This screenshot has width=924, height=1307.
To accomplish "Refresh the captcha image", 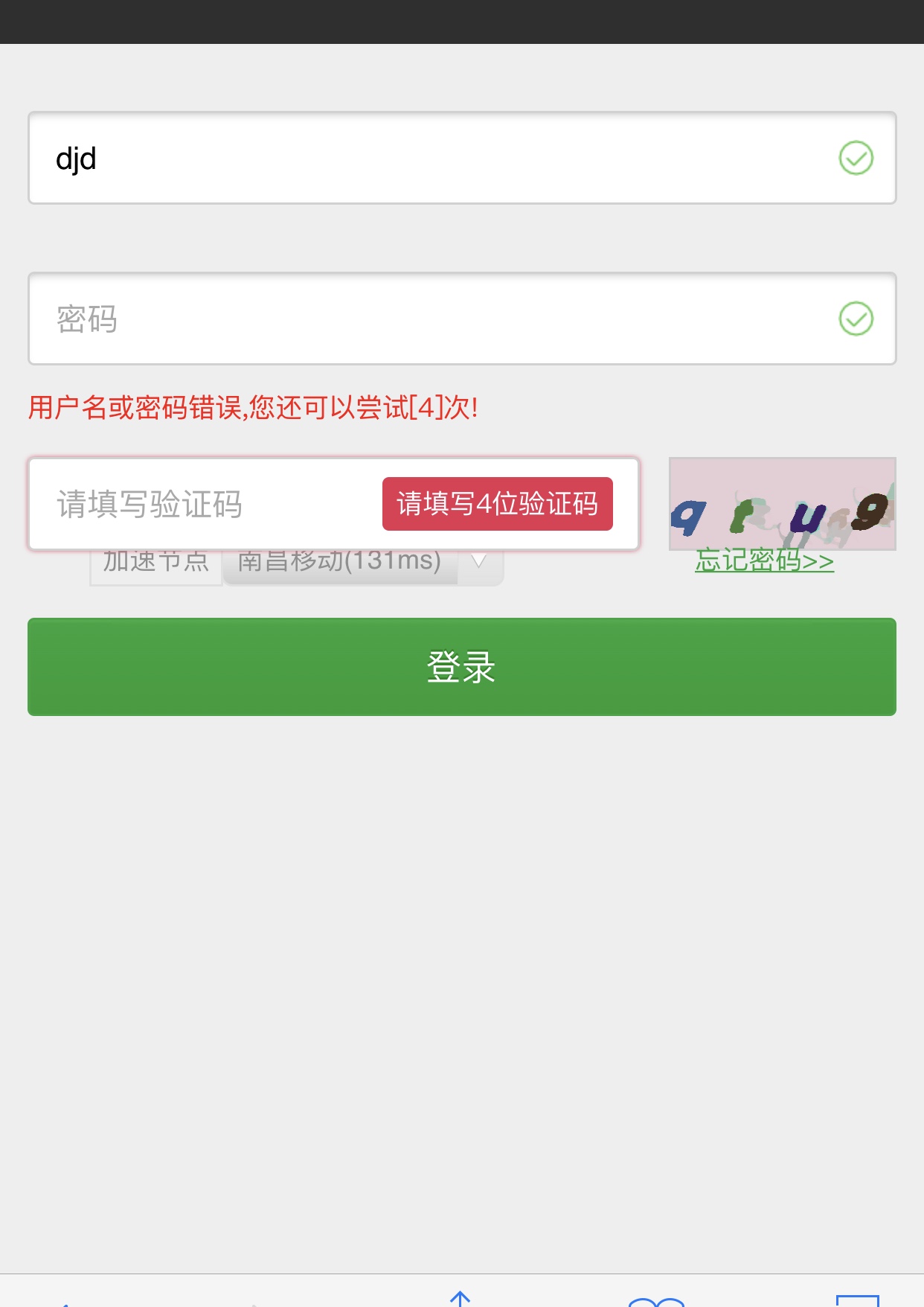I will pyautogui.click(x=782, y=503).
